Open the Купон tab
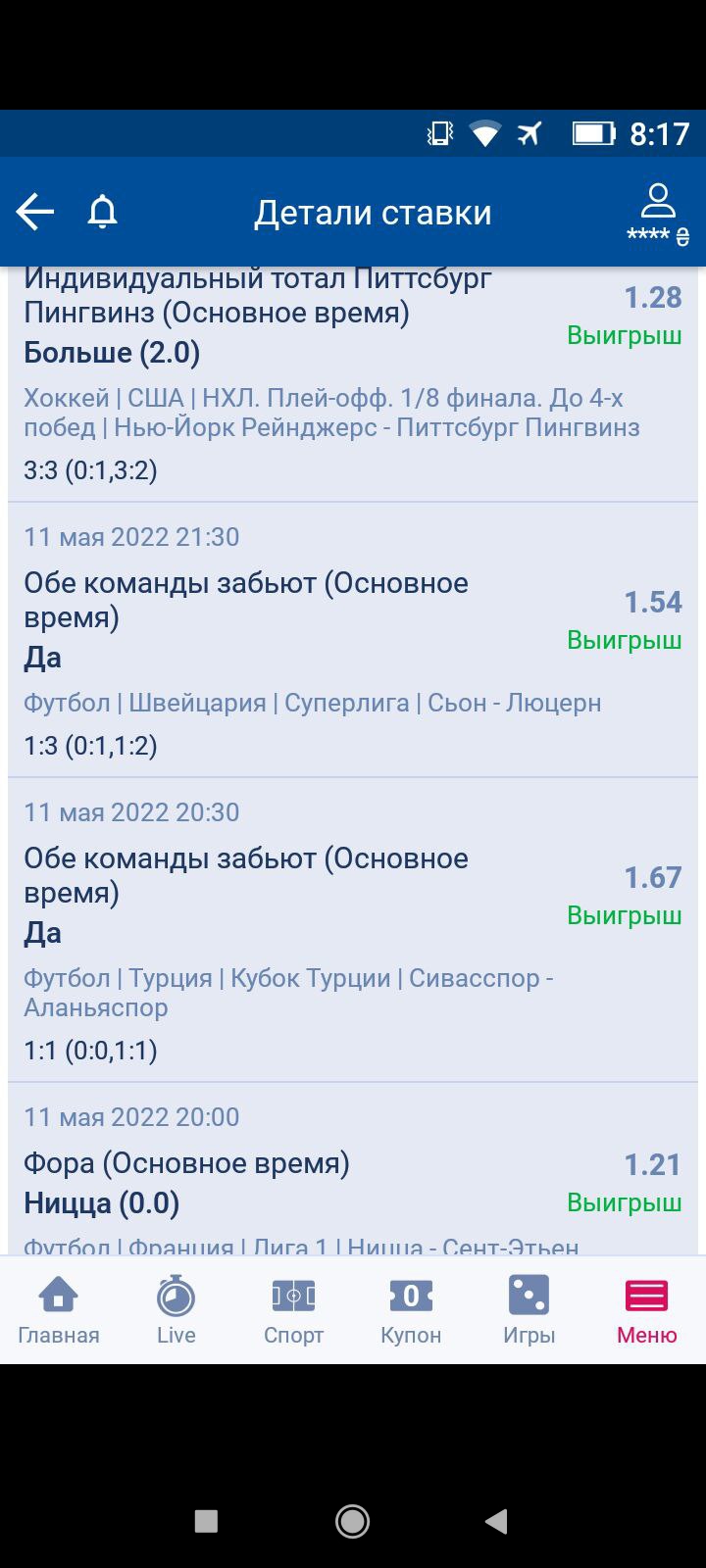This screenshot has width=706, height=1568. pos(411,1310)
